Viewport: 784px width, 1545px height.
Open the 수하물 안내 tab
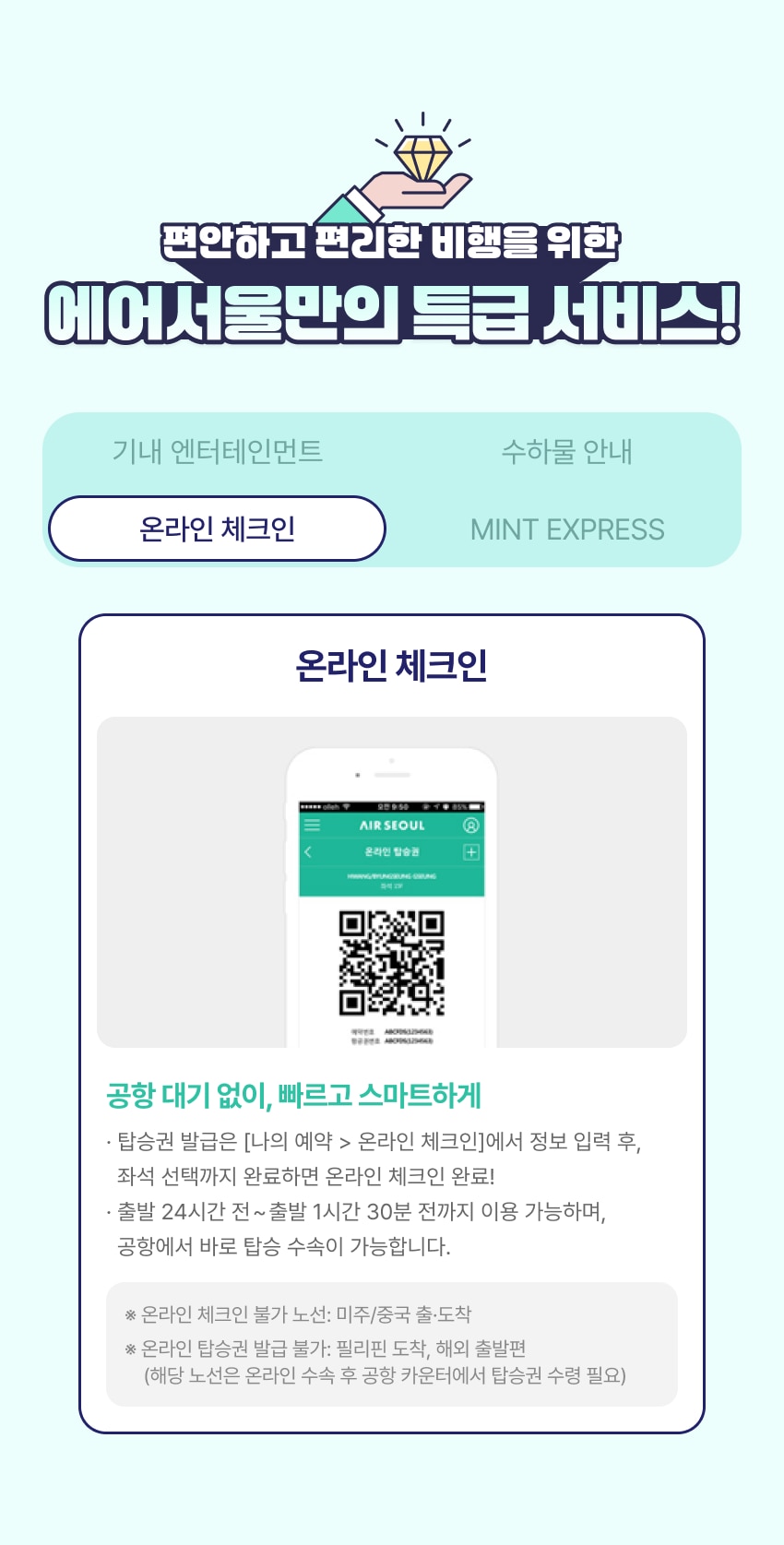point(566,452)
